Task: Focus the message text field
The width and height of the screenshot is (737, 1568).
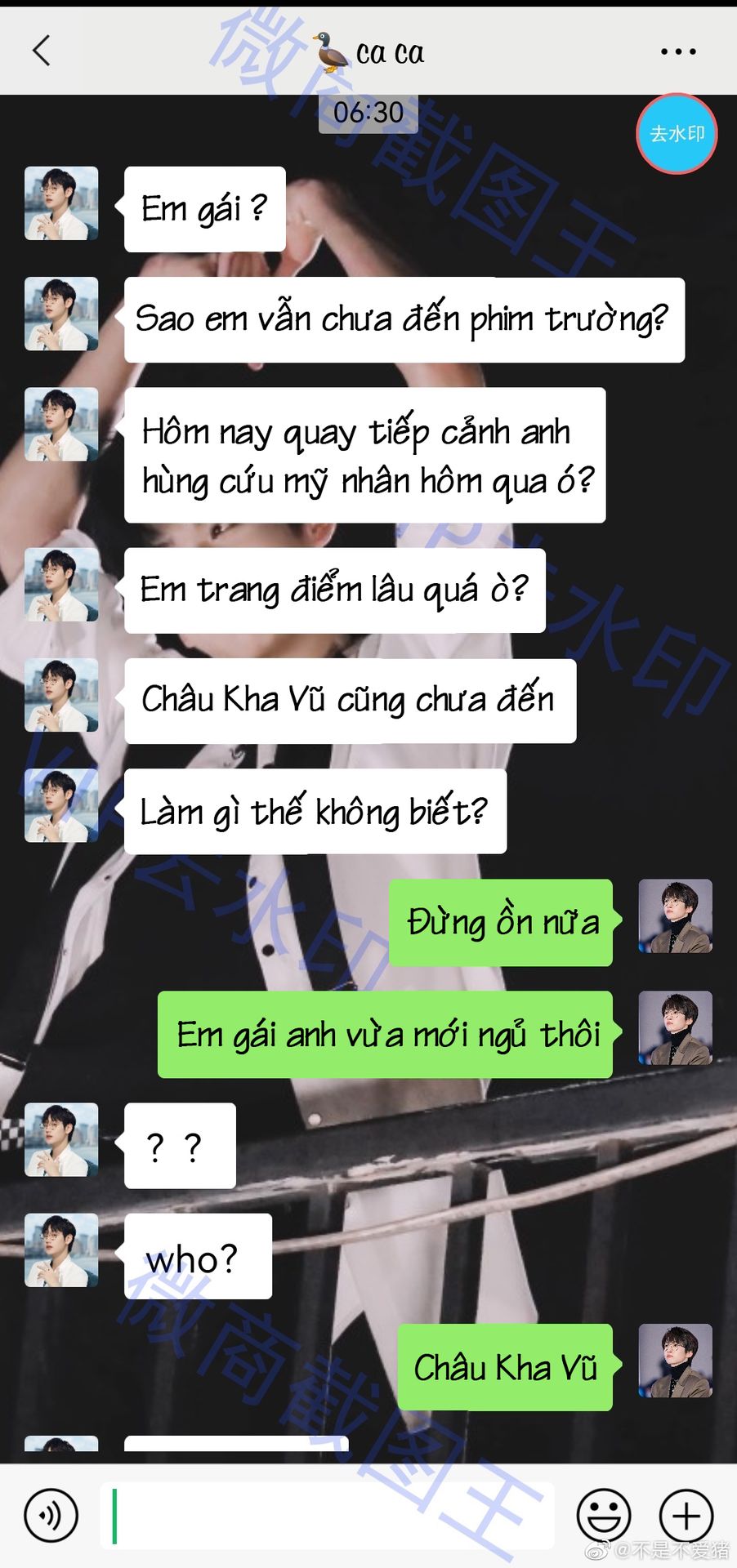Action: [327, 1516]
